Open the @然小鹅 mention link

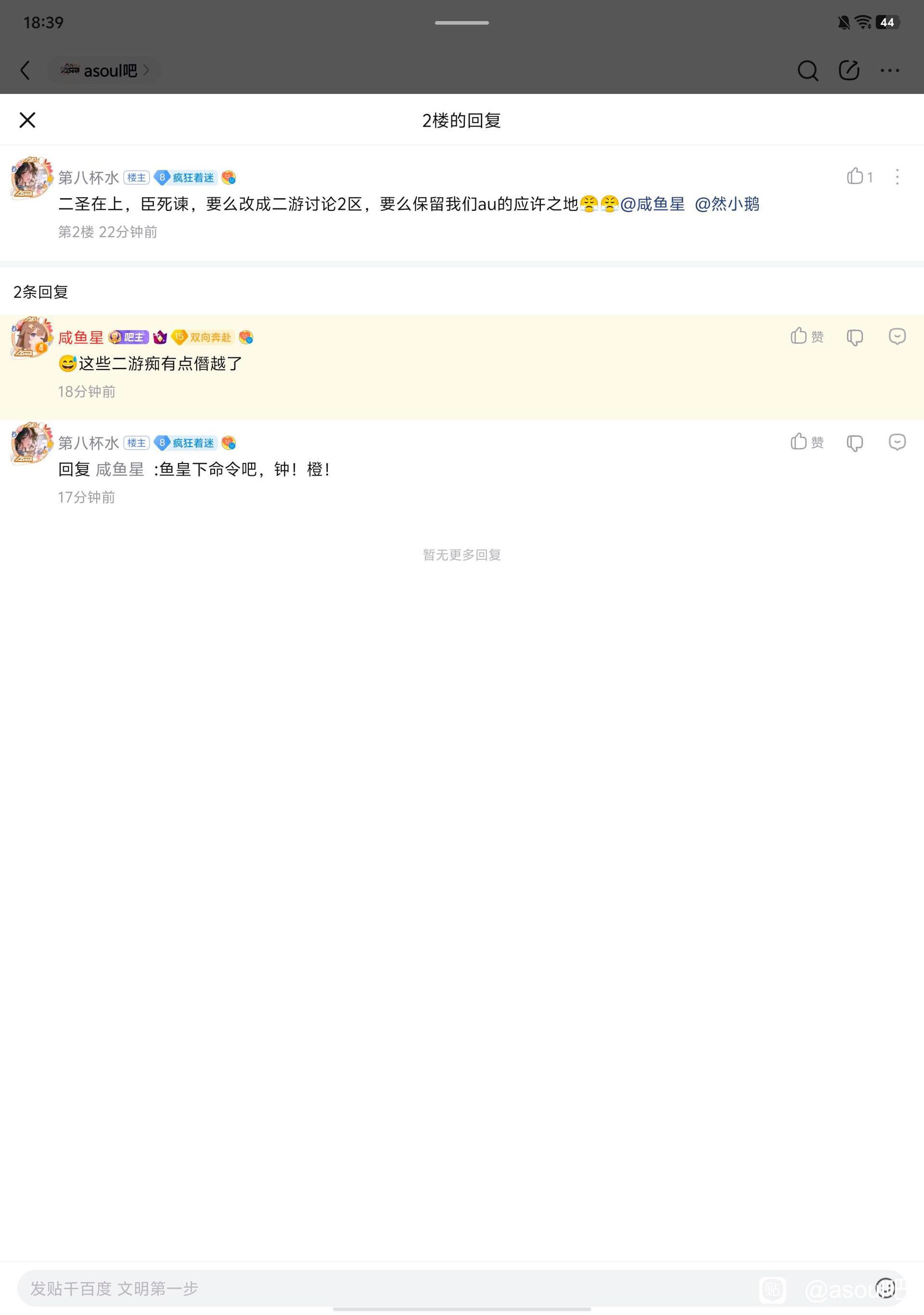727,204
